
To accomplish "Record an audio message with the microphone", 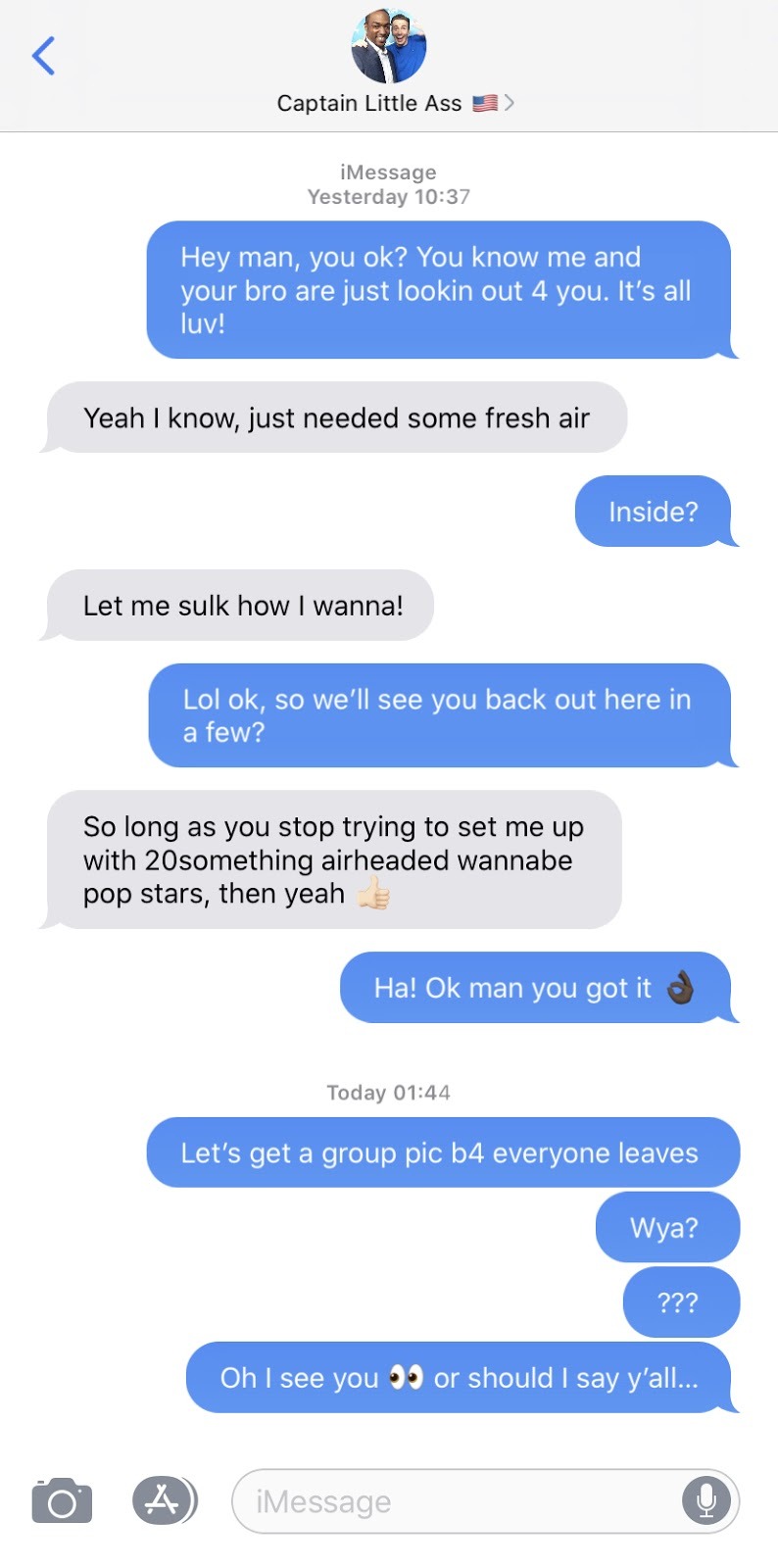I will 706,1500.
